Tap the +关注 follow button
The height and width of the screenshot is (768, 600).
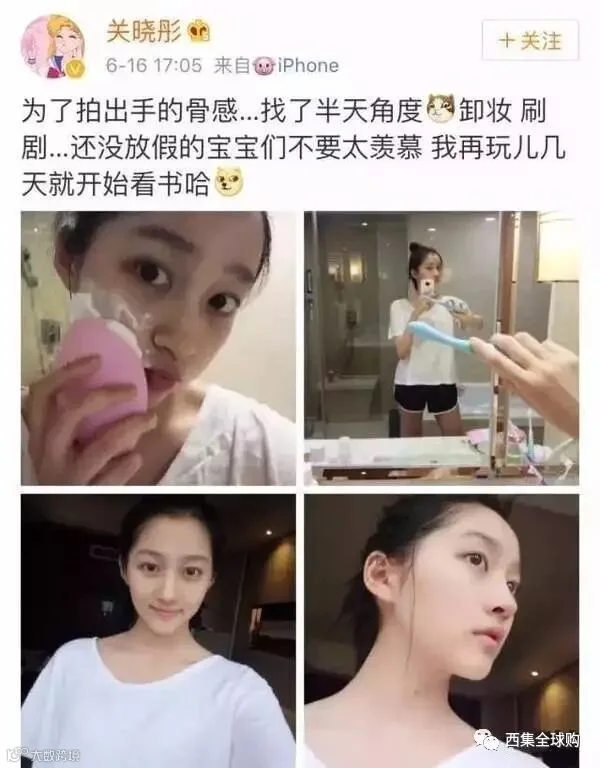click(530, 40)
